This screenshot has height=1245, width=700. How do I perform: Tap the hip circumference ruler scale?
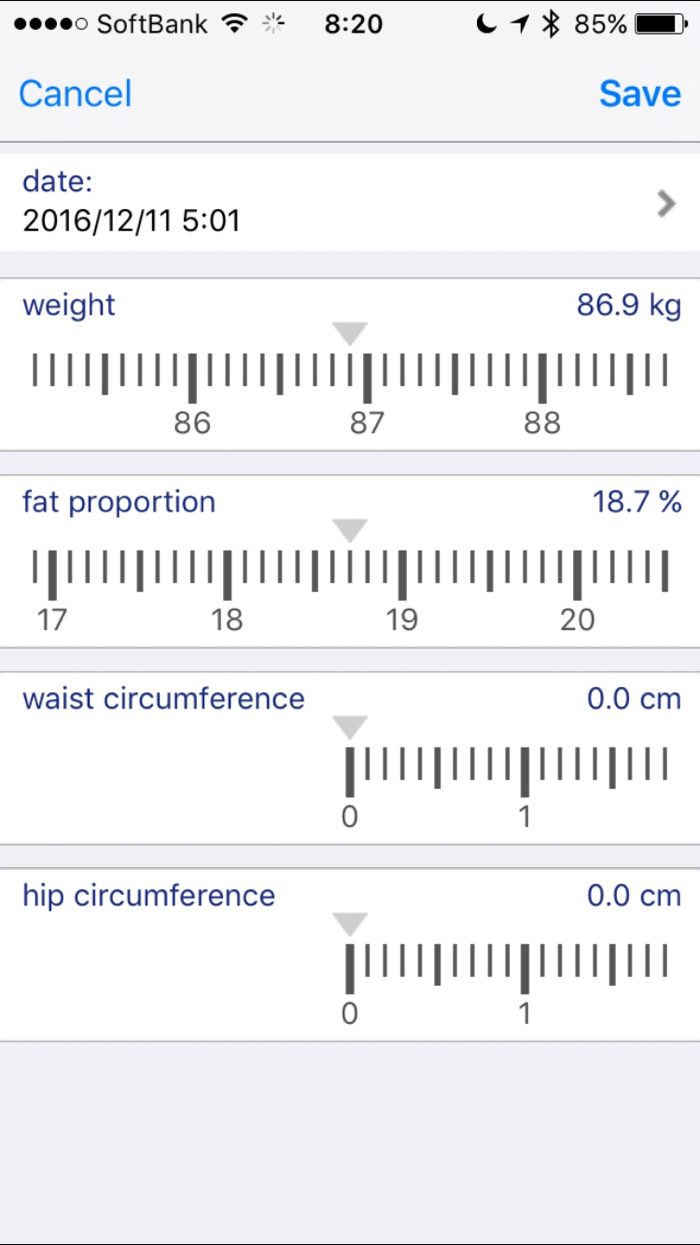pyautogui.click(x=506, y=968)
